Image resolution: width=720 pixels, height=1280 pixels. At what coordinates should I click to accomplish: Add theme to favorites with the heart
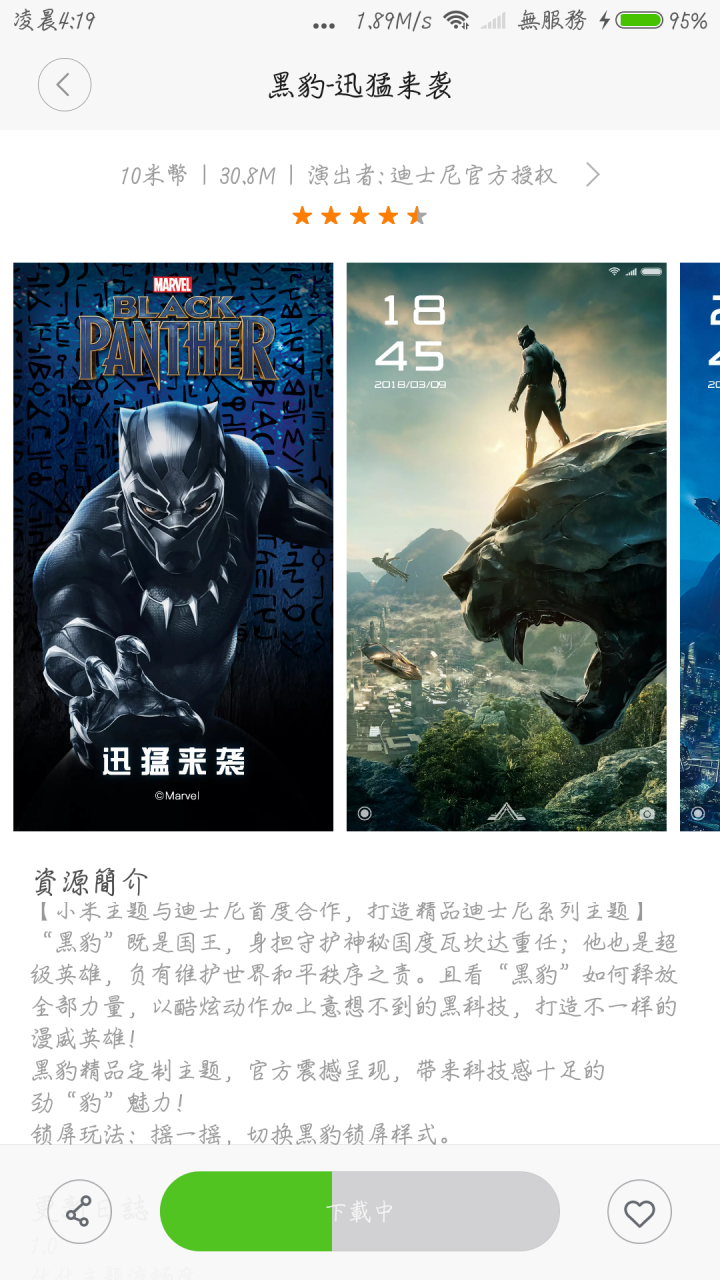639,1212
